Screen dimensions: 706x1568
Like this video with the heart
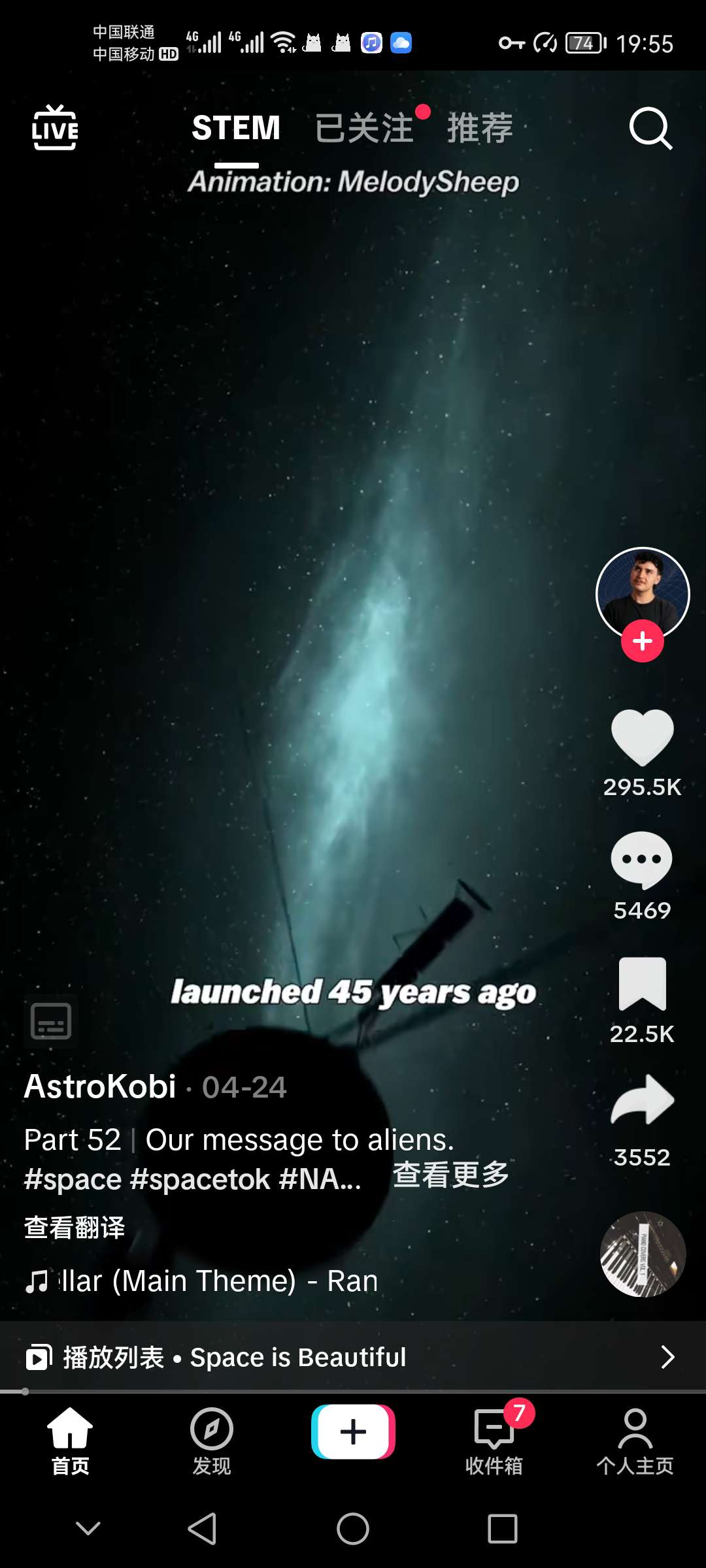pos(642,738)
